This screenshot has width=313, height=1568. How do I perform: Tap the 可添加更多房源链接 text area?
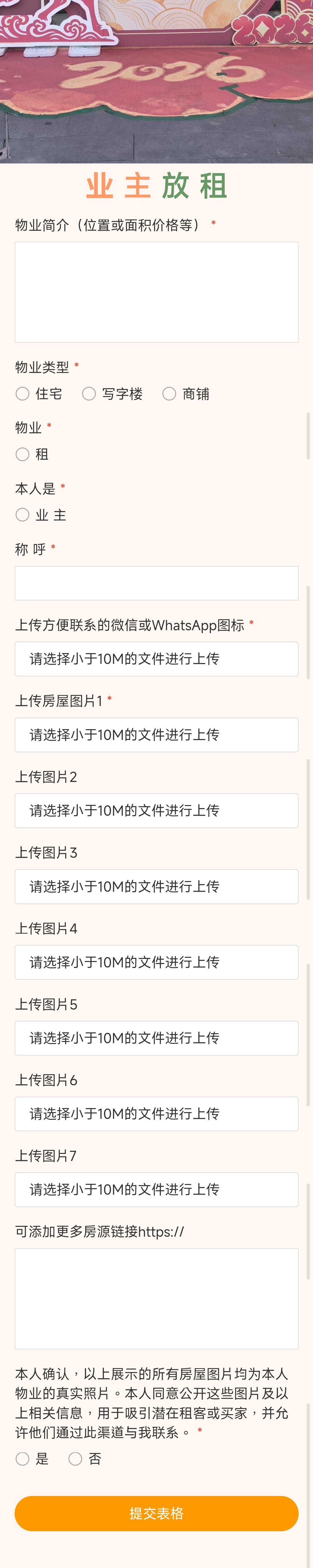pyautogui.click(x=156, y=1298)
